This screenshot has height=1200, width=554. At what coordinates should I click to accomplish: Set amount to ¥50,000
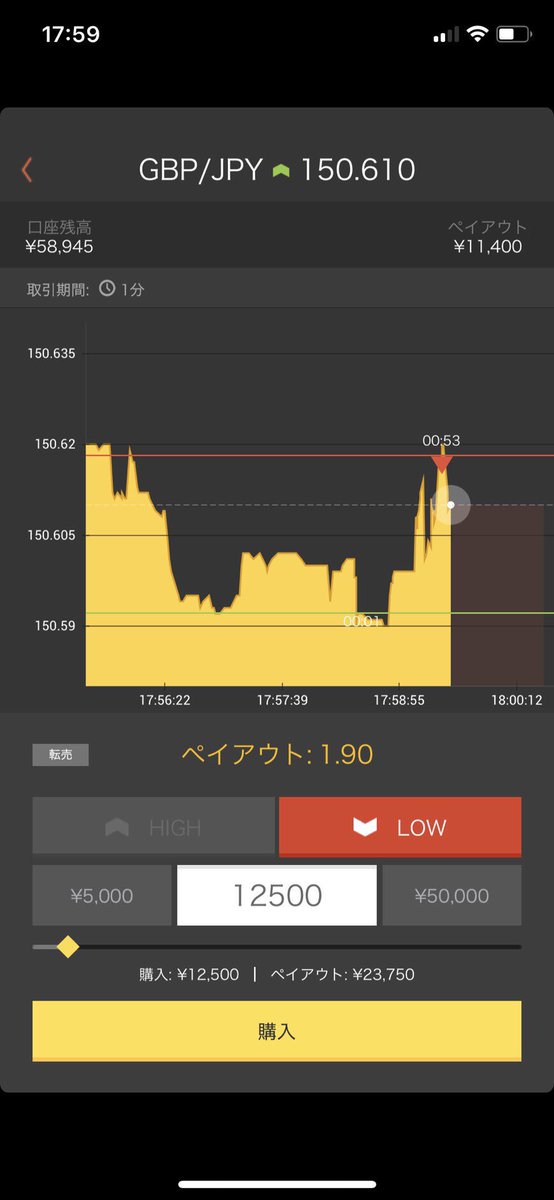pyautogui.click(x=452, y=896)
